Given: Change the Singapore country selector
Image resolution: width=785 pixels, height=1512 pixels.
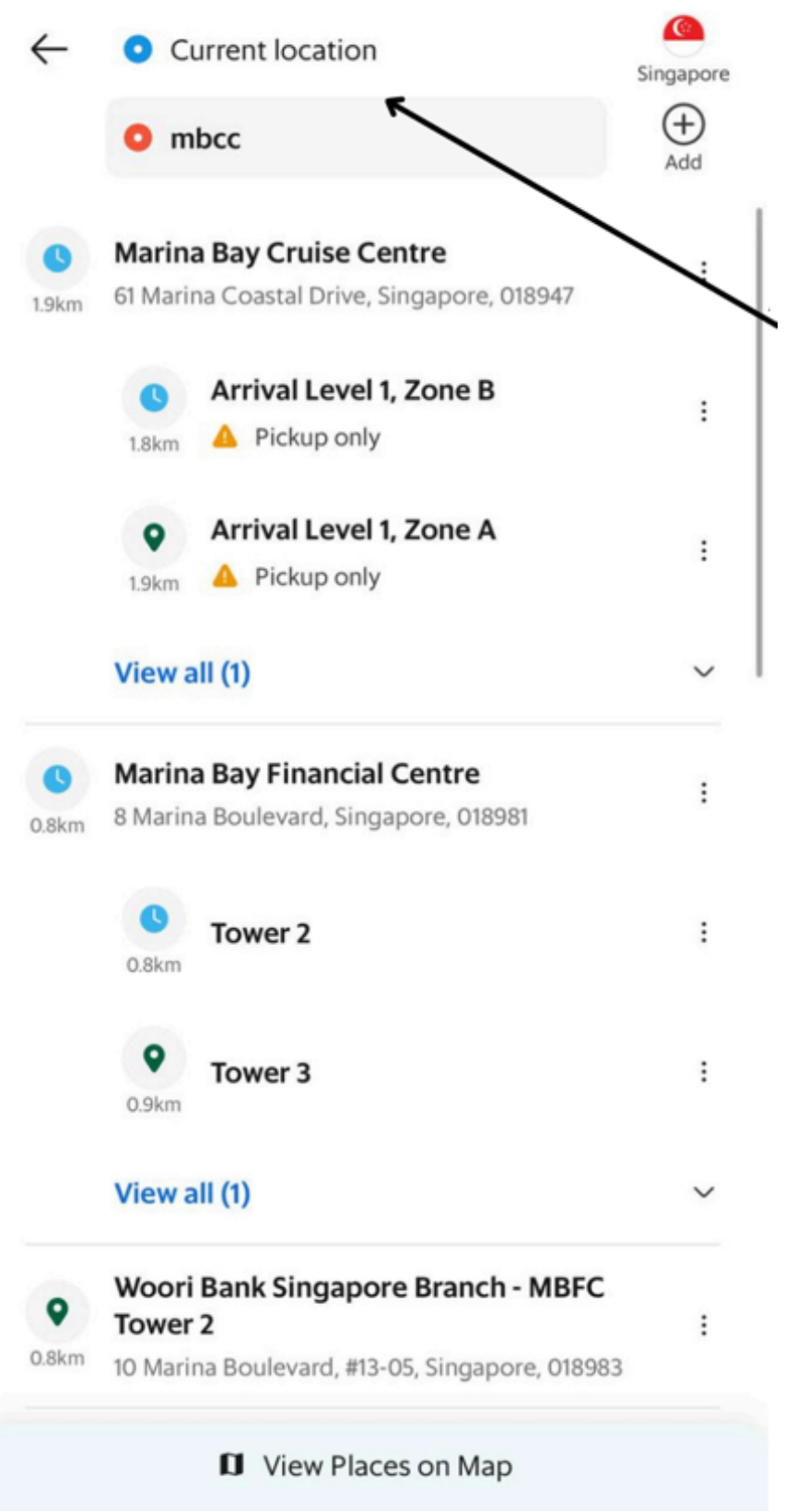Looking at the screenshot, I should pos(683,49).
